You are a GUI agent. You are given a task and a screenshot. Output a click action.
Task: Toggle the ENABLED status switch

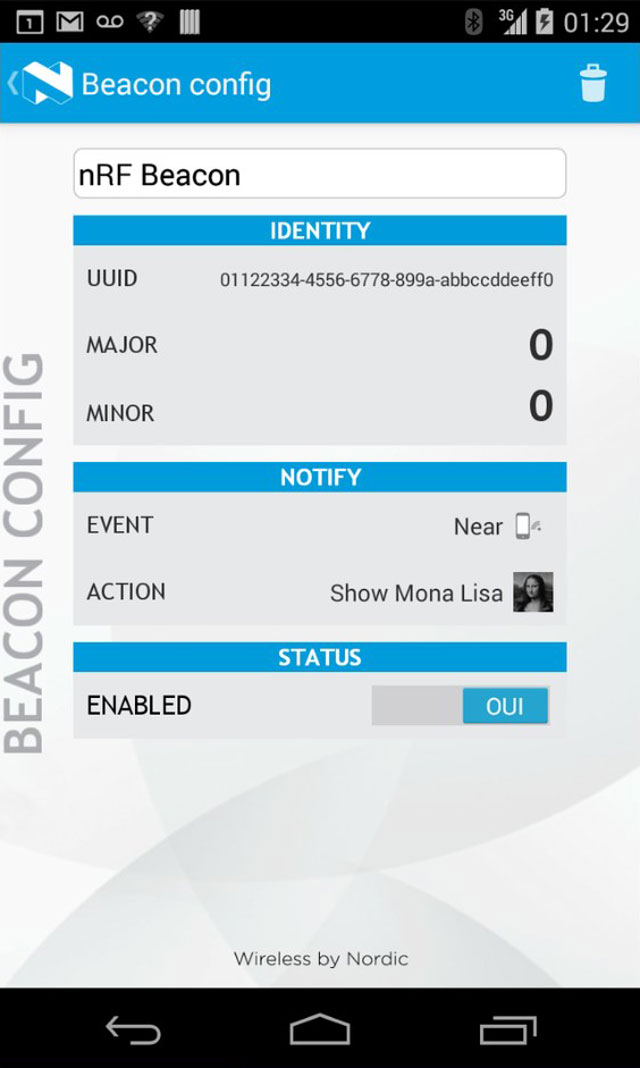tap(460, 705)
